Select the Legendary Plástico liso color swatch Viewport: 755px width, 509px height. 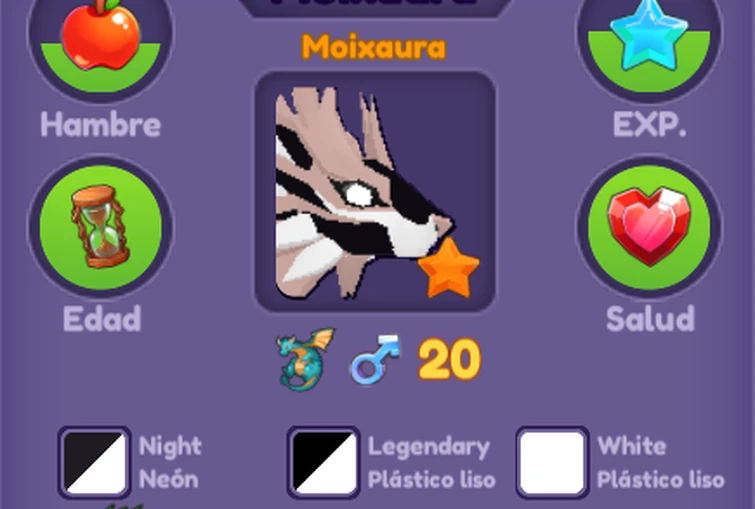pos(324,463)
